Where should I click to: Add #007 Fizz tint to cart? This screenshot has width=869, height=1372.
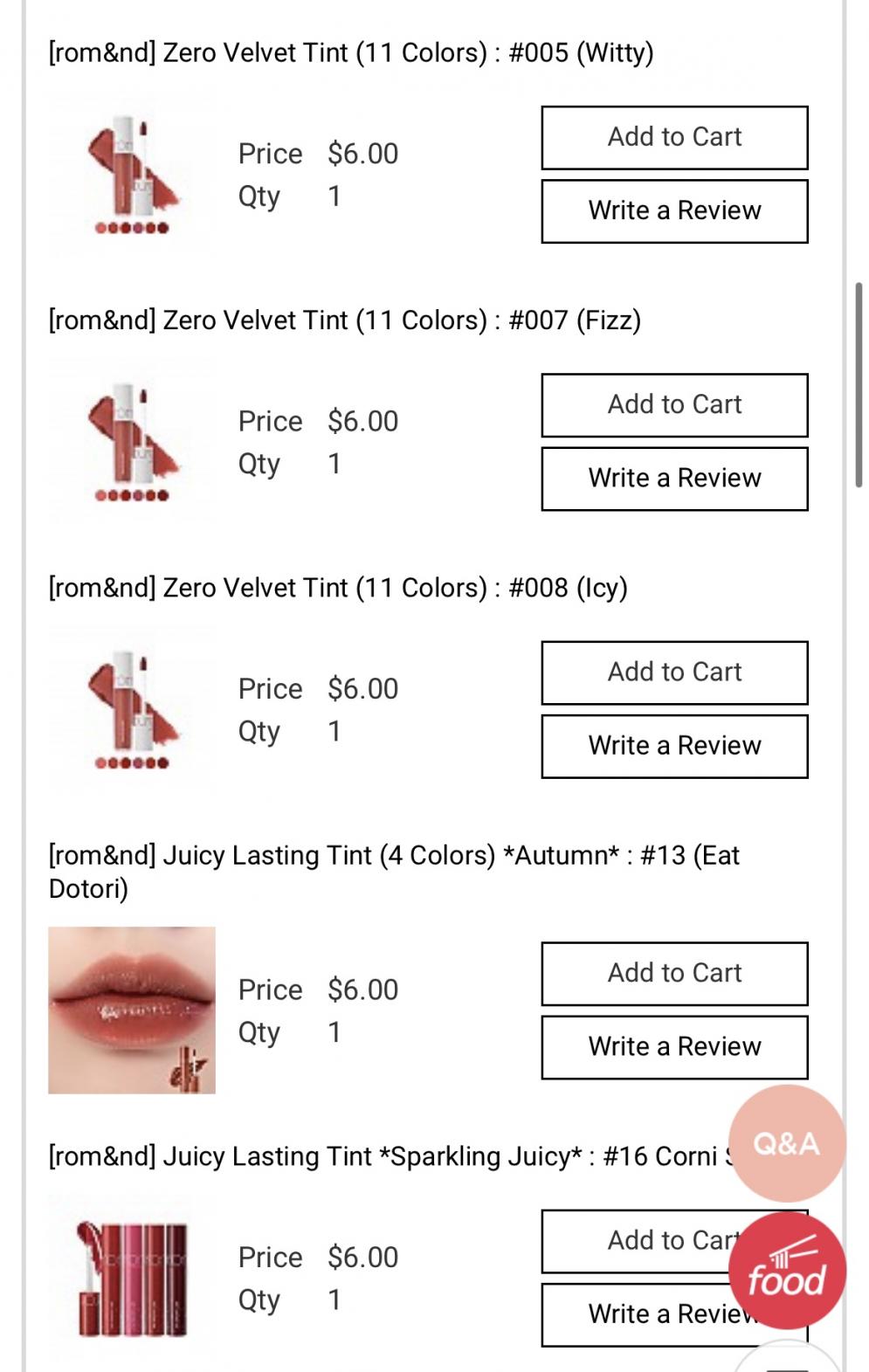674,405
